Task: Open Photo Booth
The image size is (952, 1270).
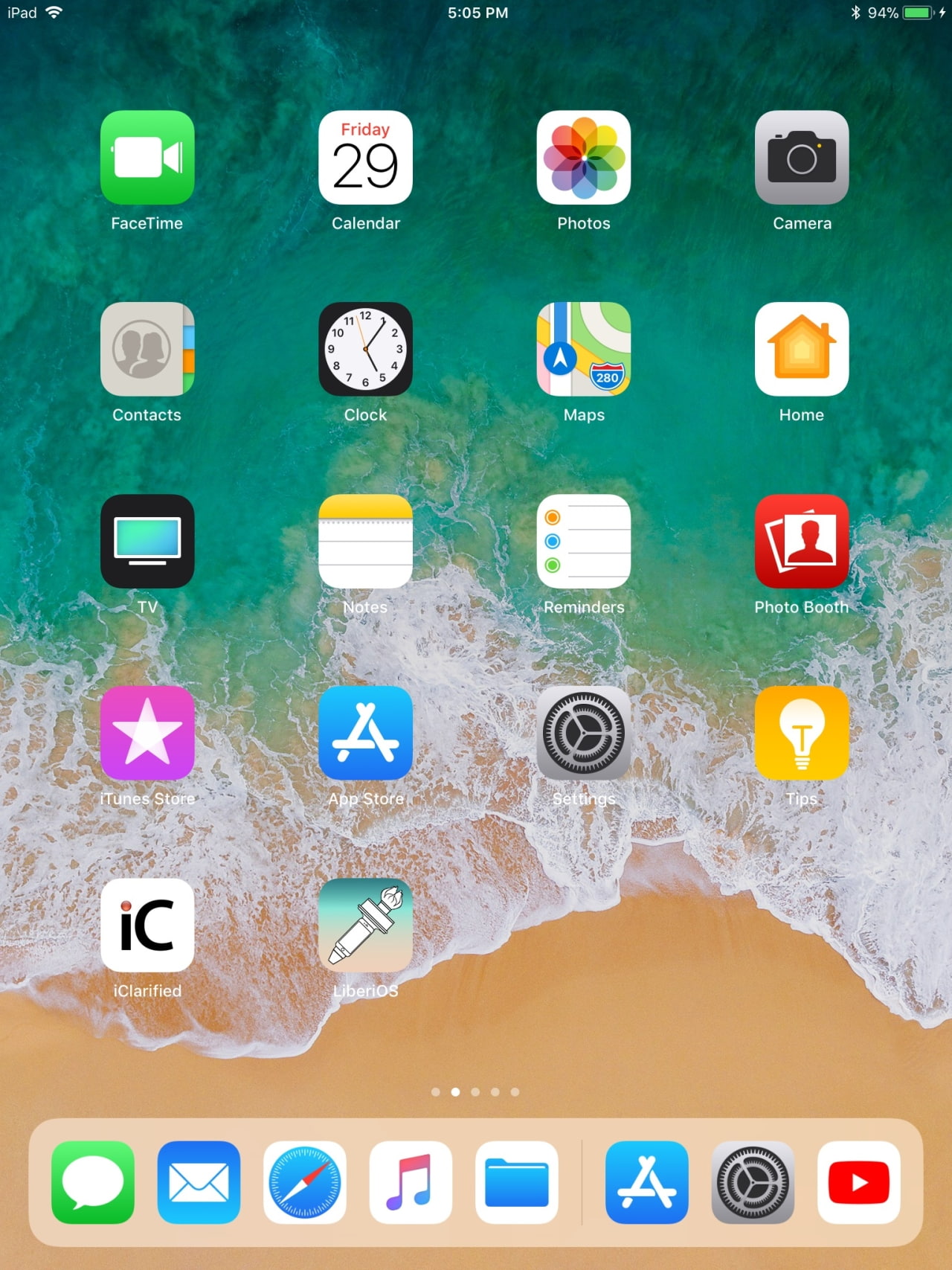Action: point(802,541)
